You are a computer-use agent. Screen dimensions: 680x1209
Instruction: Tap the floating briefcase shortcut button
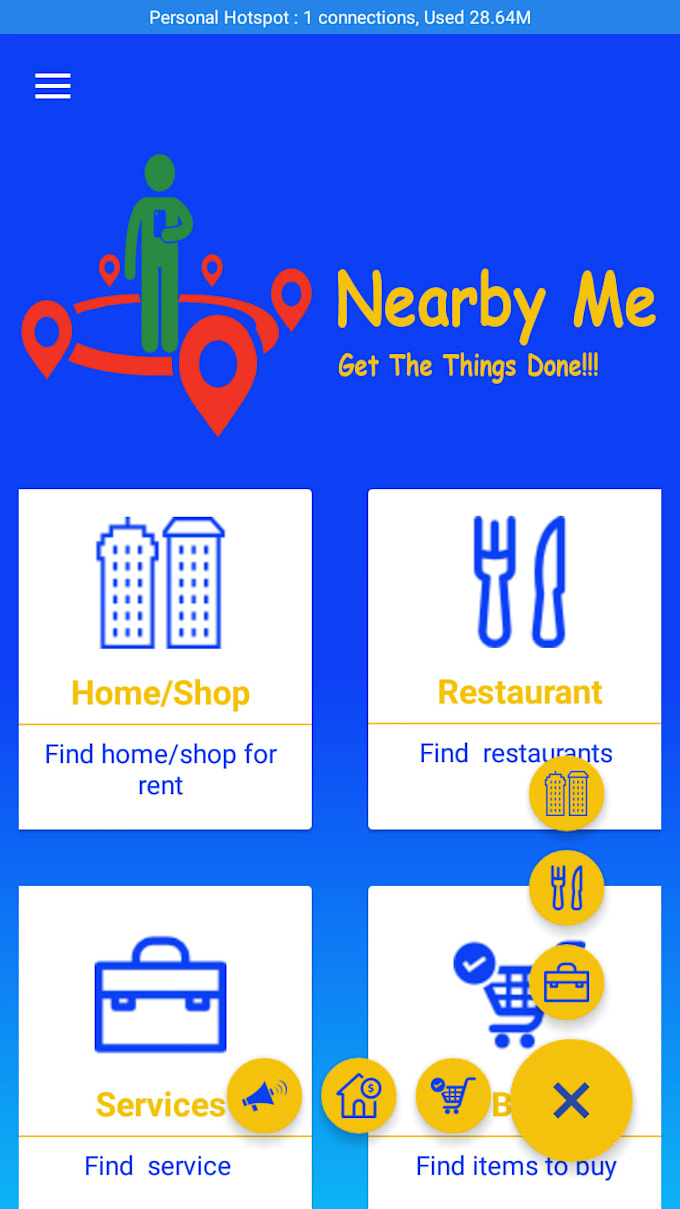566,982
